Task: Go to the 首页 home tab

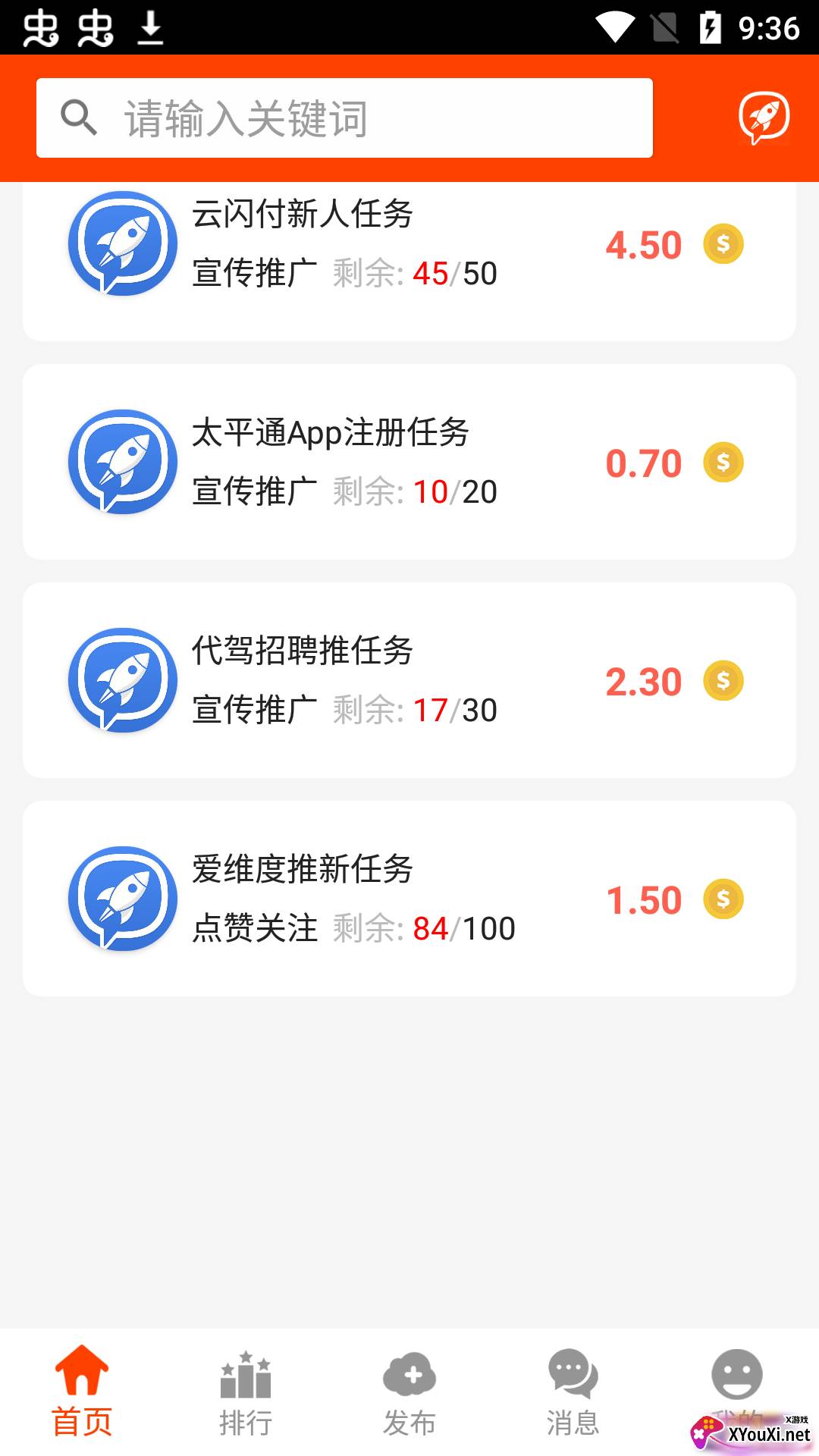Action: coord(82,1392)
